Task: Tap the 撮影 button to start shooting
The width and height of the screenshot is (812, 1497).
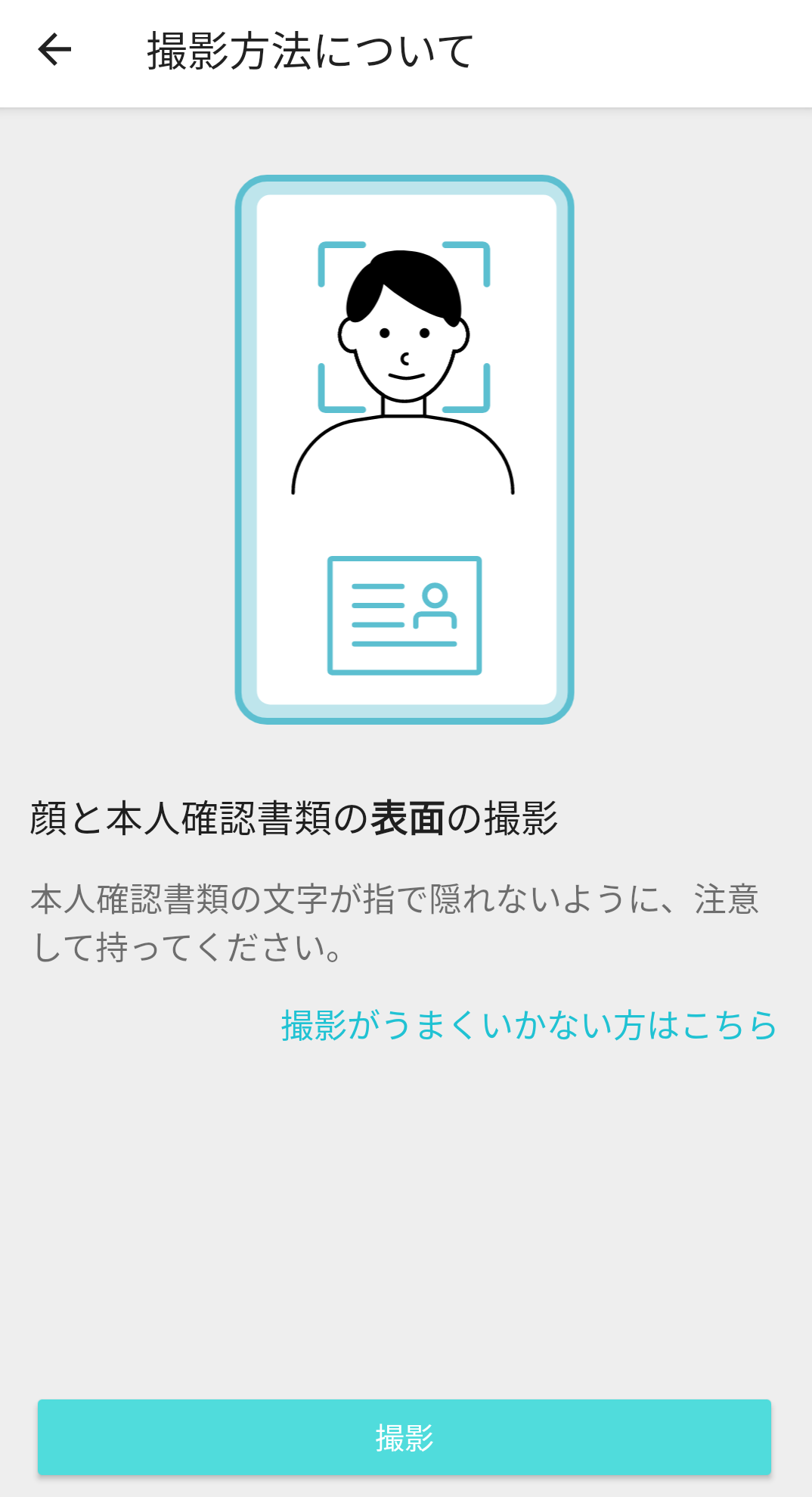Action: click(x=404, y=1437)
